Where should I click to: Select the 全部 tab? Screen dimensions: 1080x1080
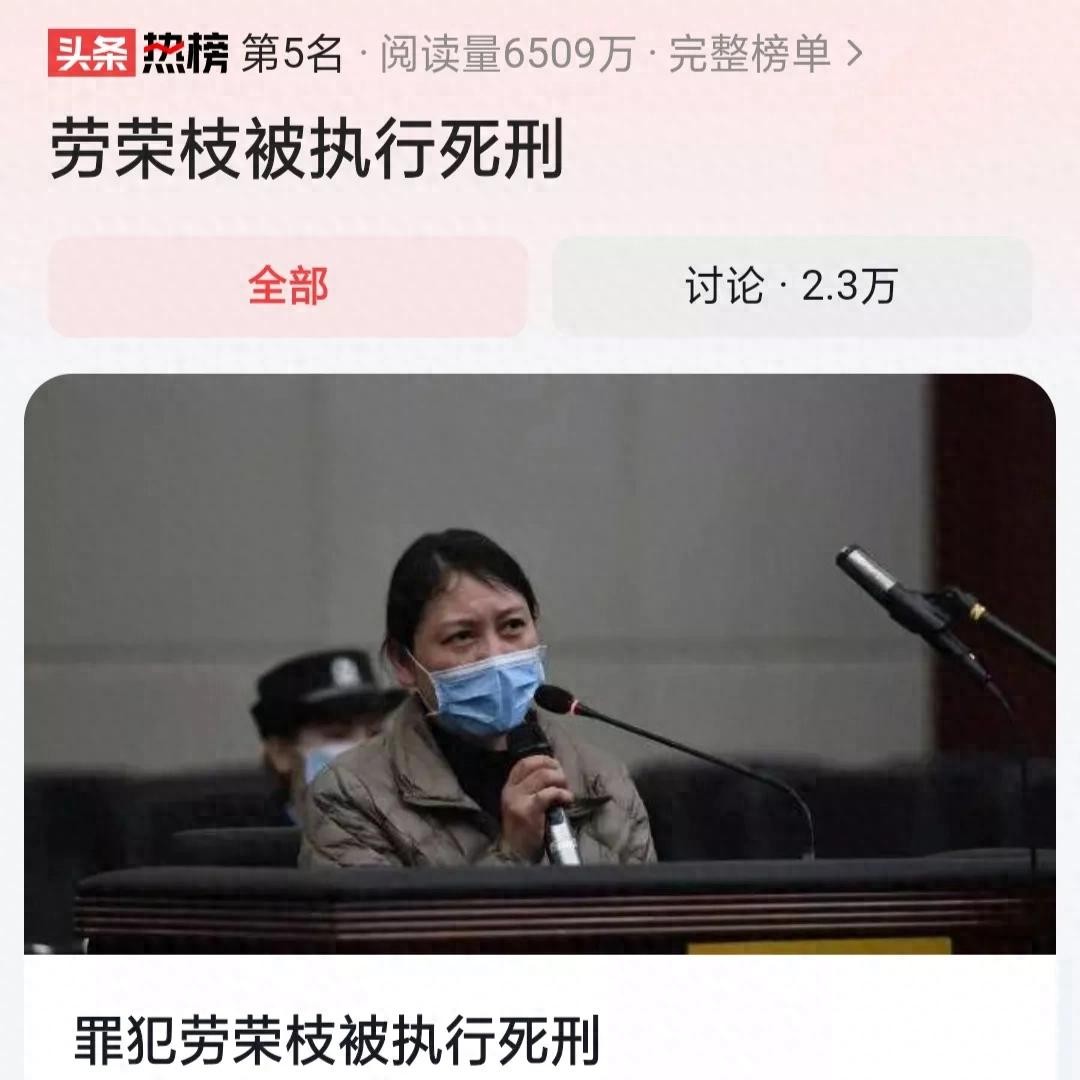click(x=288, y=287)
